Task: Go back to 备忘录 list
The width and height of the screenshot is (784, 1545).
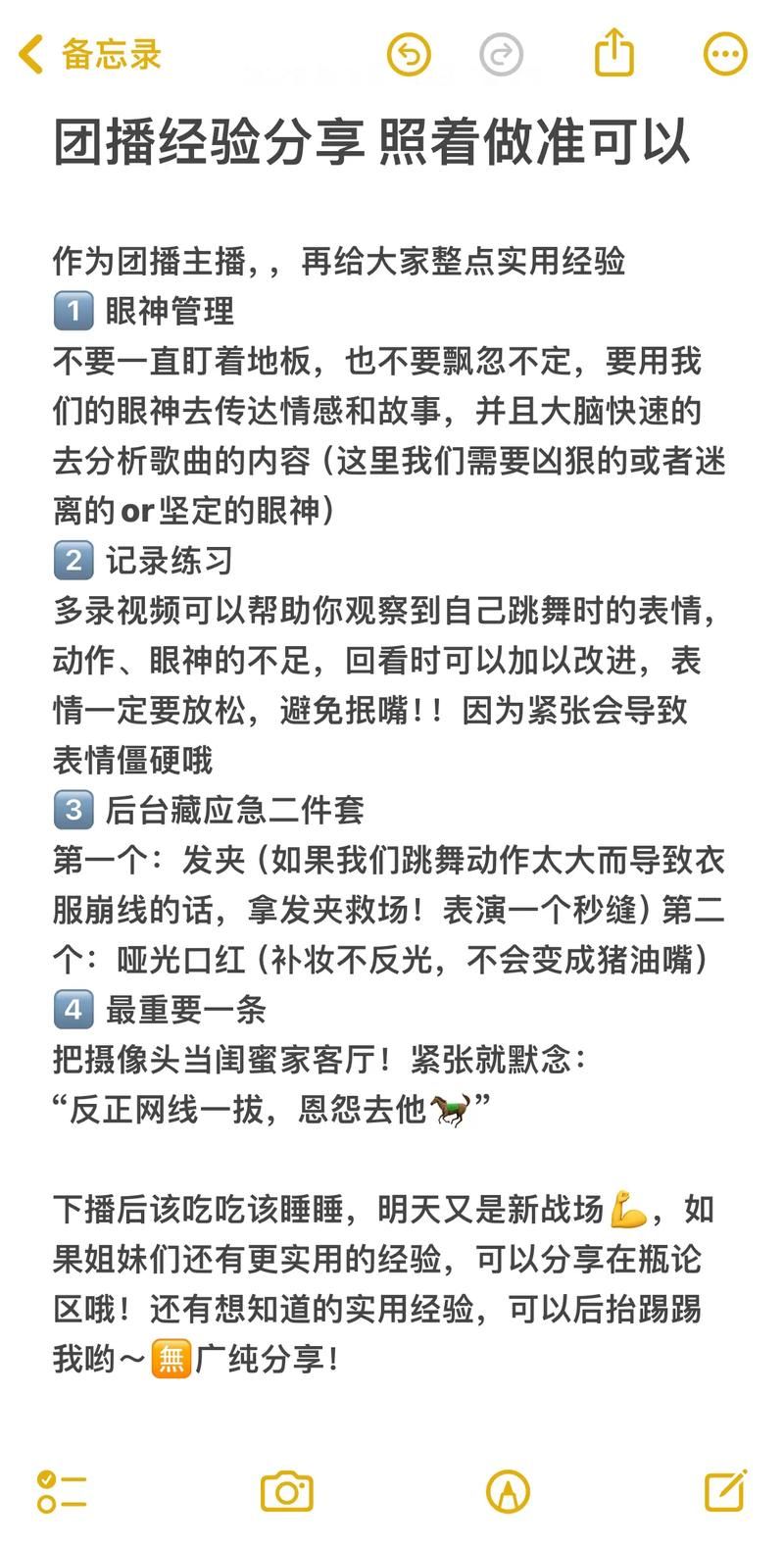Action: click(x=90, y=54)
